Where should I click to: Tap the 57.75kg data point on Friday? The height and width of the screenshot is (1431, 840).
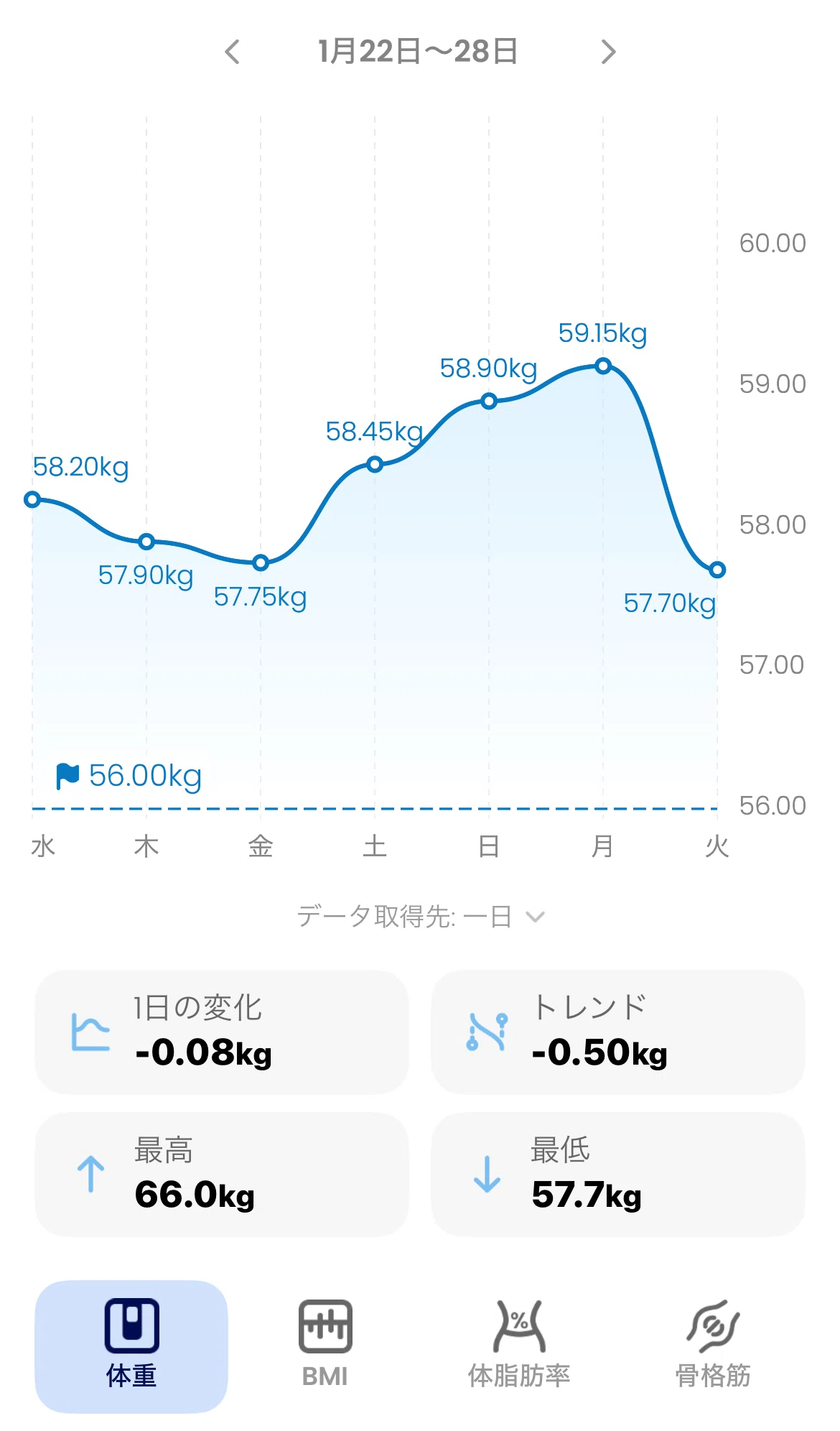[261, 562]
